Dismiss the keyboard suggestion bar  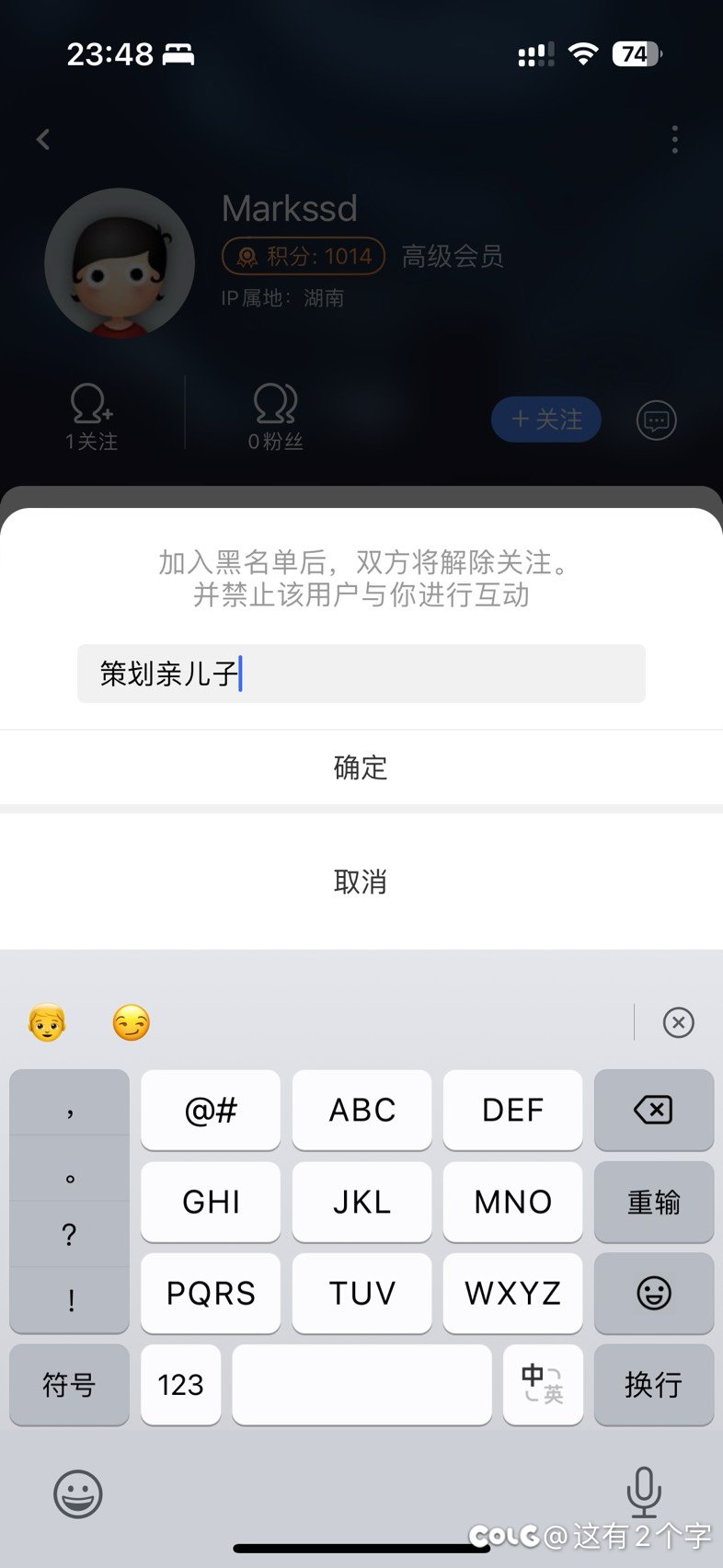point(678,1022)
